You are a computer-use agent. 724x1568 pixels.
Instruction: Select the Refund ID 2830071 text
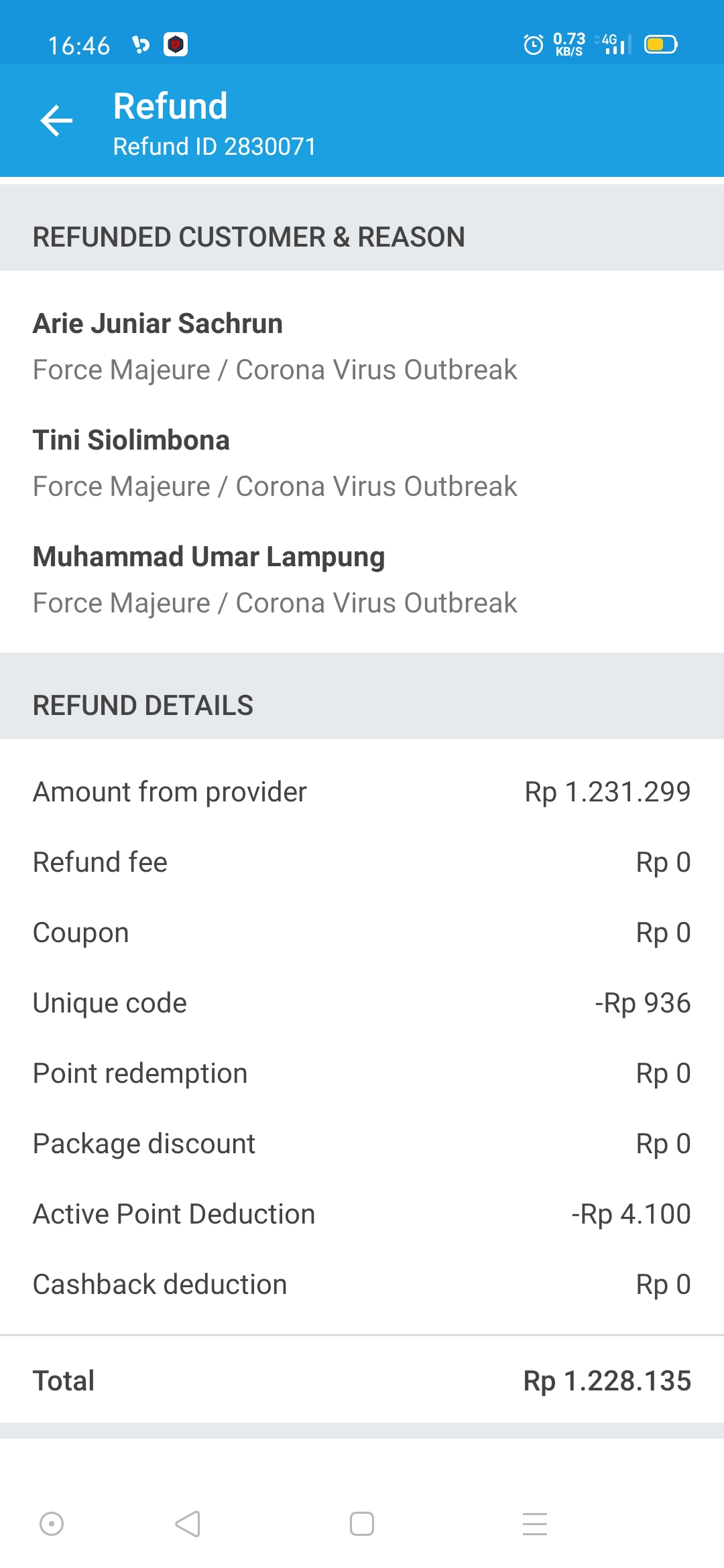[215, 146]
